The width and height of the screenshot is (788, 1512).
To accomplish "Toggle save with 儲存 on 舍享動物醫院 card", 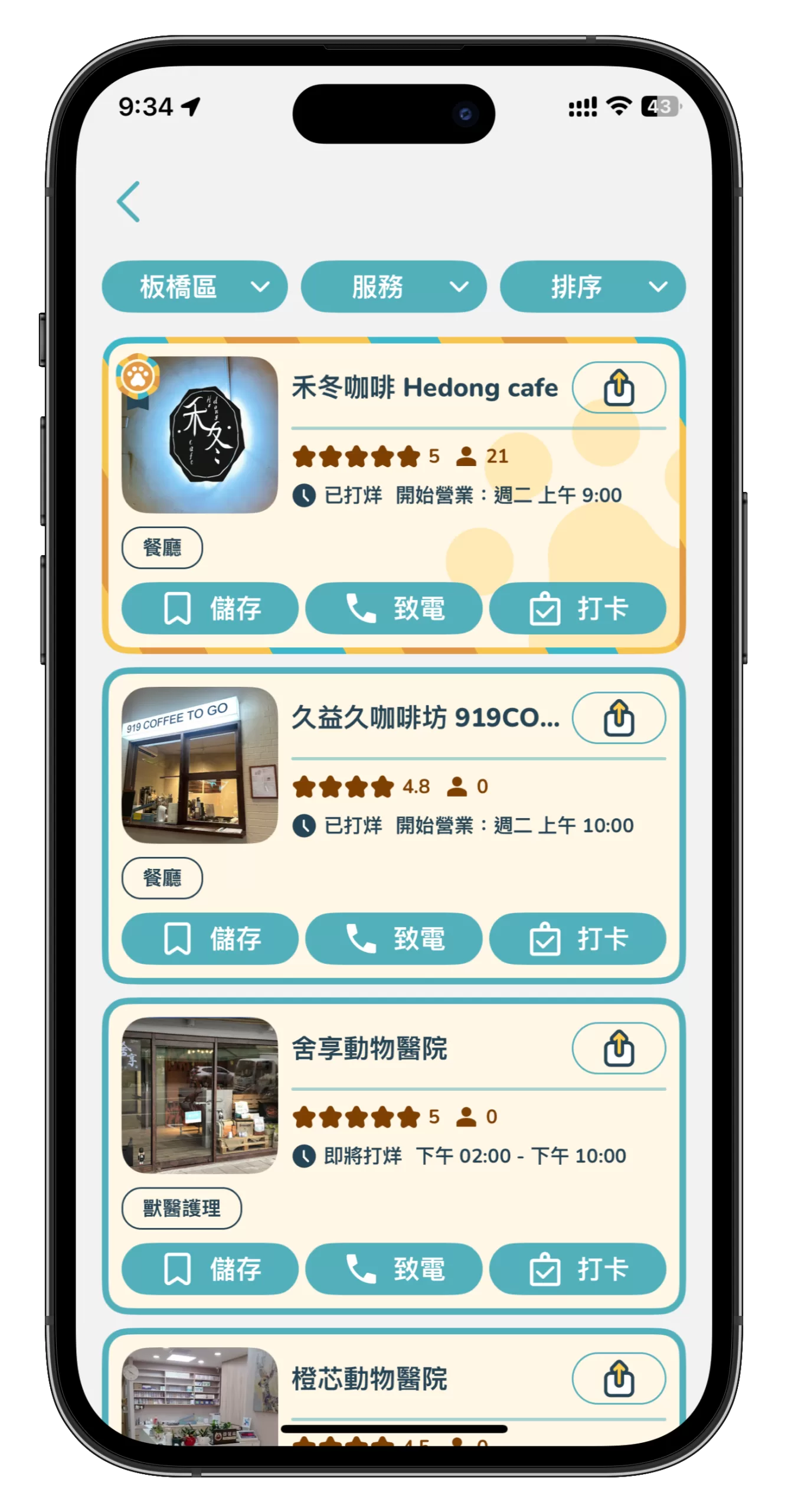I will pos(210,1269).
